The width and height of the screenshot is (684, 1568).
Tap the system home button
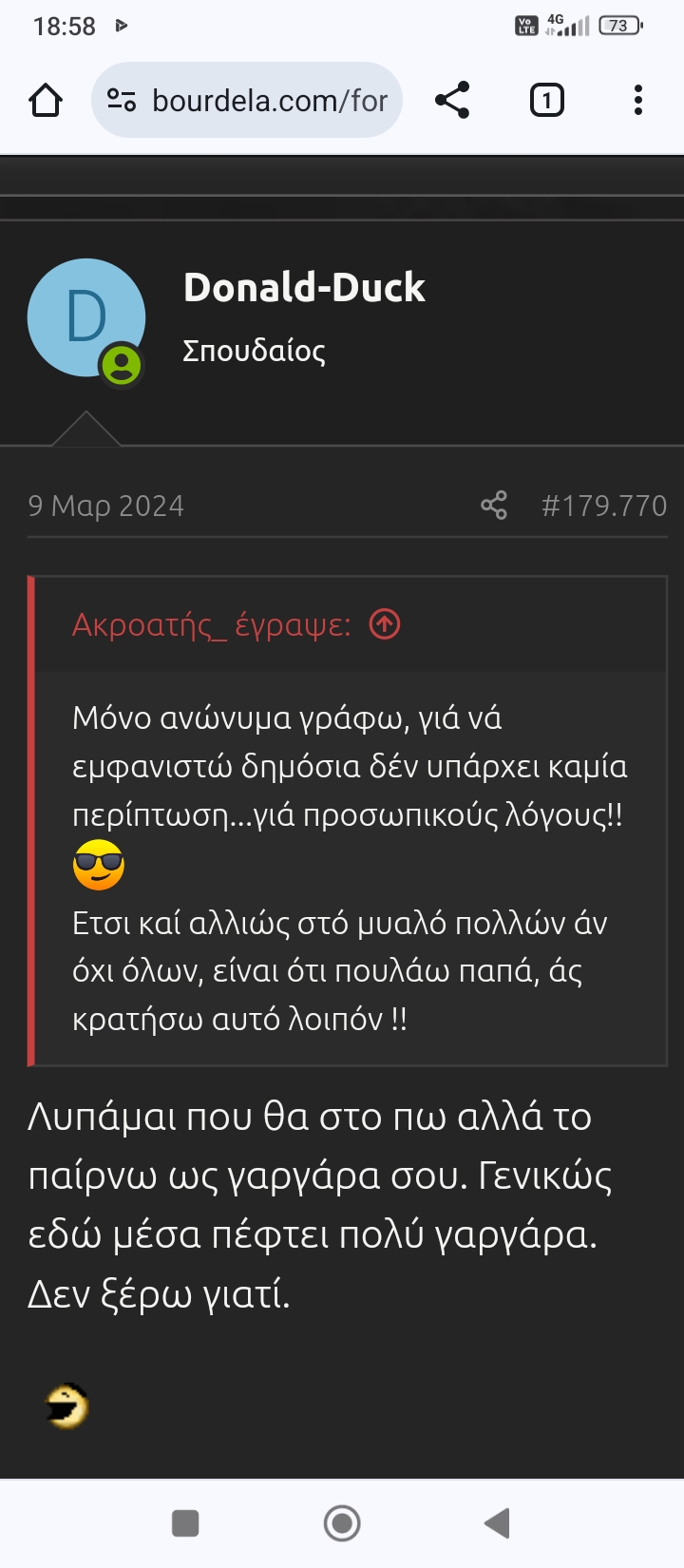[x=342, y=1522]
